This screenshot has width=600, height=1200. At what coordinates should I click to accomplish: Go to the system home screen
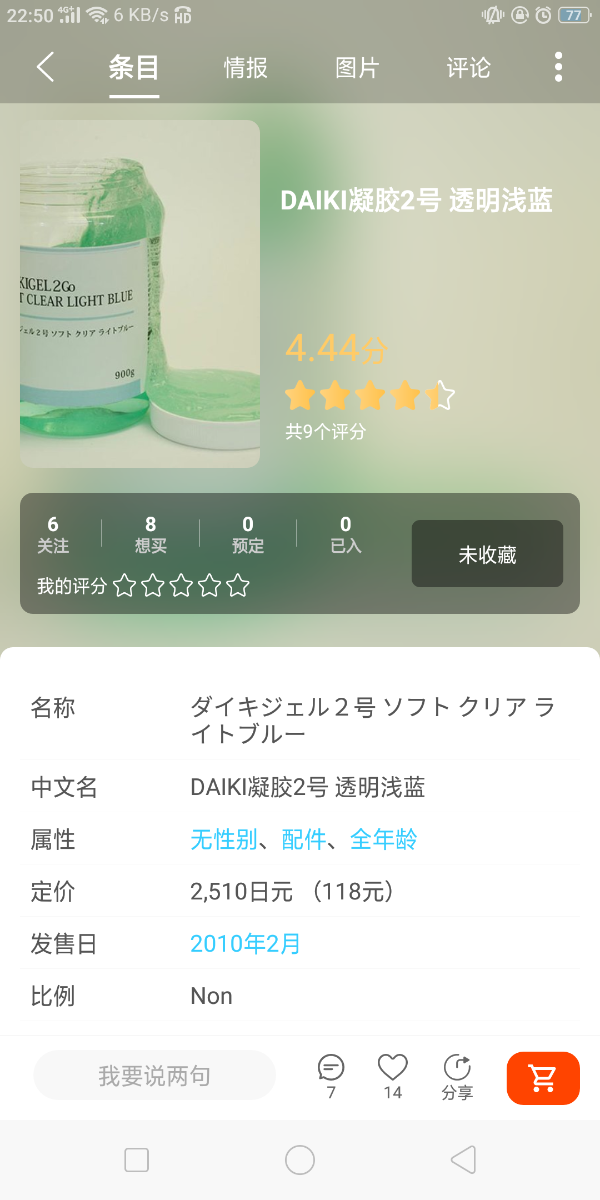(x=300, y=1160)
